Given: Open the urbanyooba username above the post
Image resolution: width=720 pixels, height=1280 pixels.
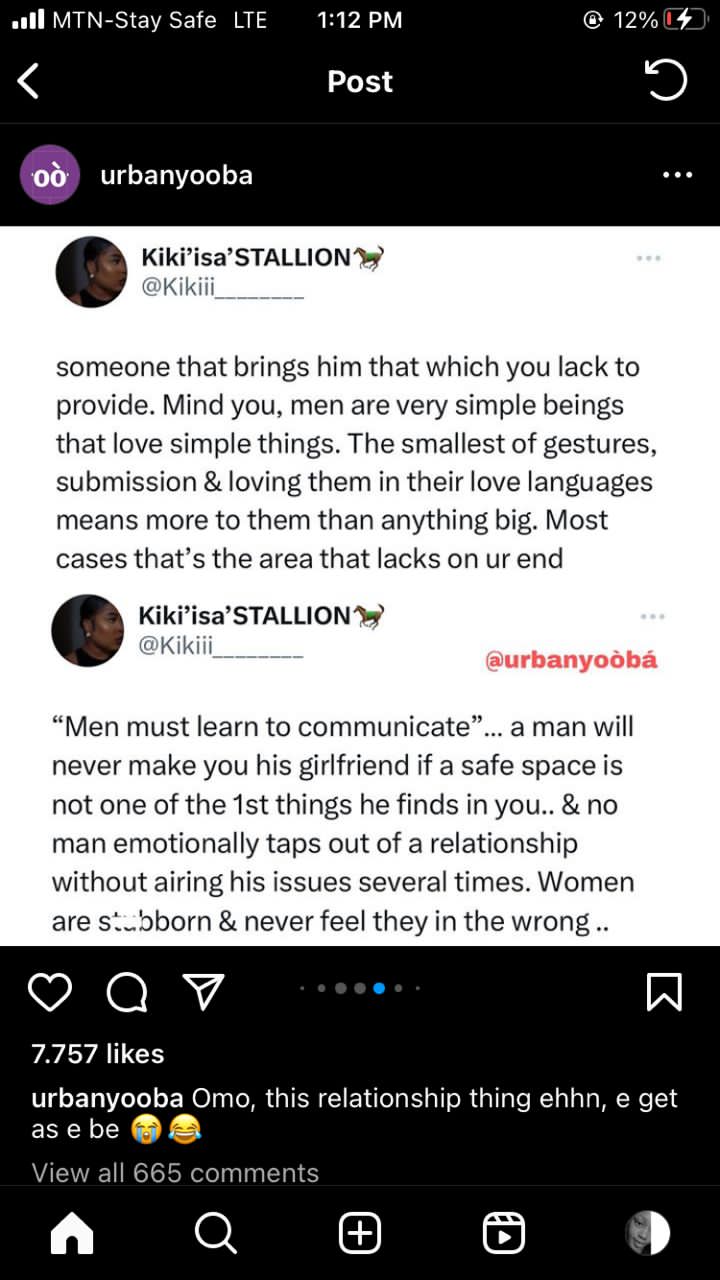Looking at the screenshot, I should tap(177, 176).
